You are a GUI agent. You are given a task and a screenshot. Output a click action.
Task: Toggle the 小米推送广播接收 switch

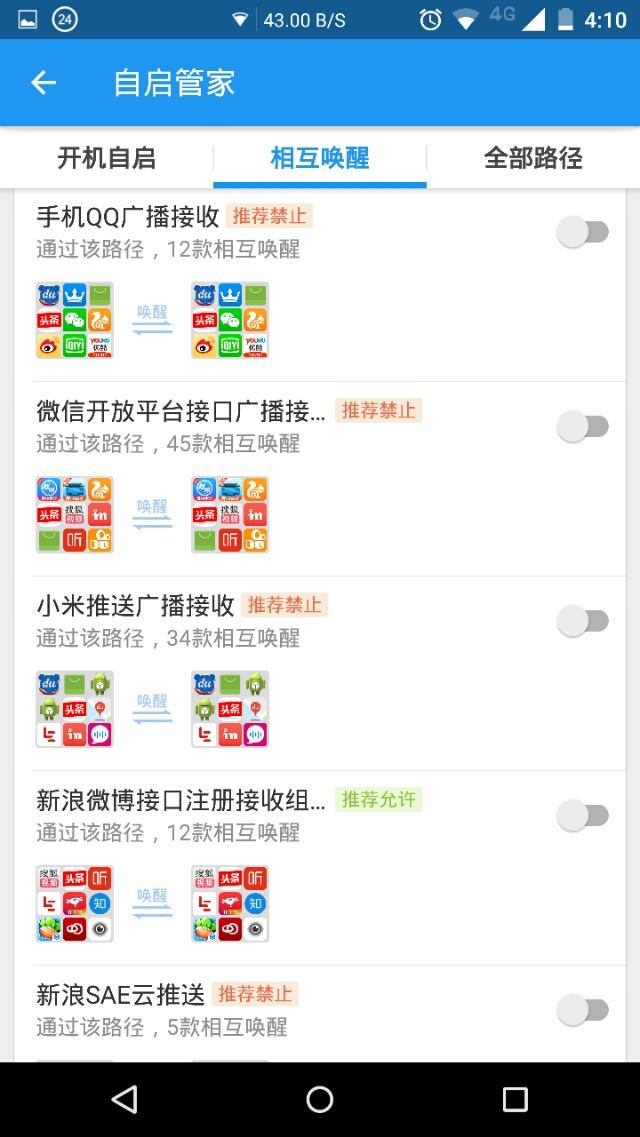583,621
